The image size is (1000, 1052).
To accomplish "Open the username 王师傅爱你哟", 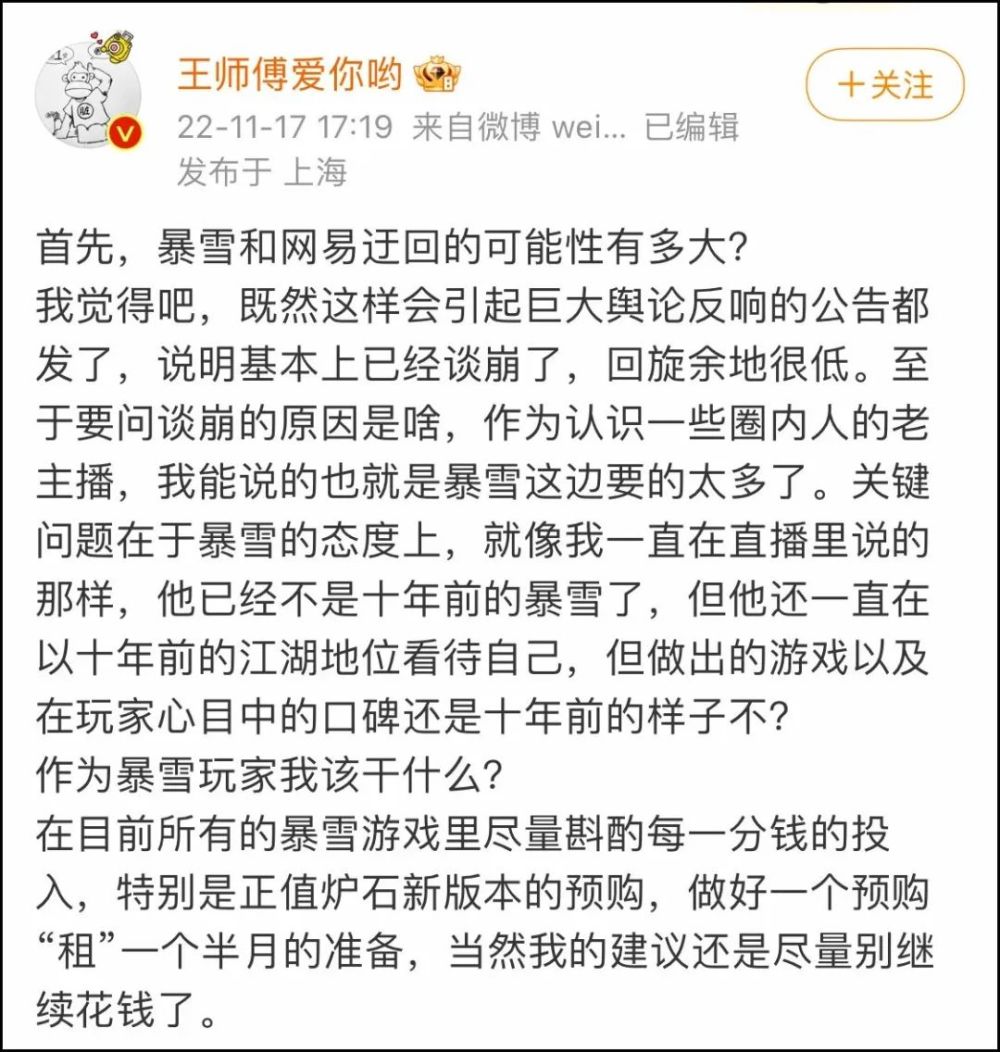I will click(x=290, y=75).
